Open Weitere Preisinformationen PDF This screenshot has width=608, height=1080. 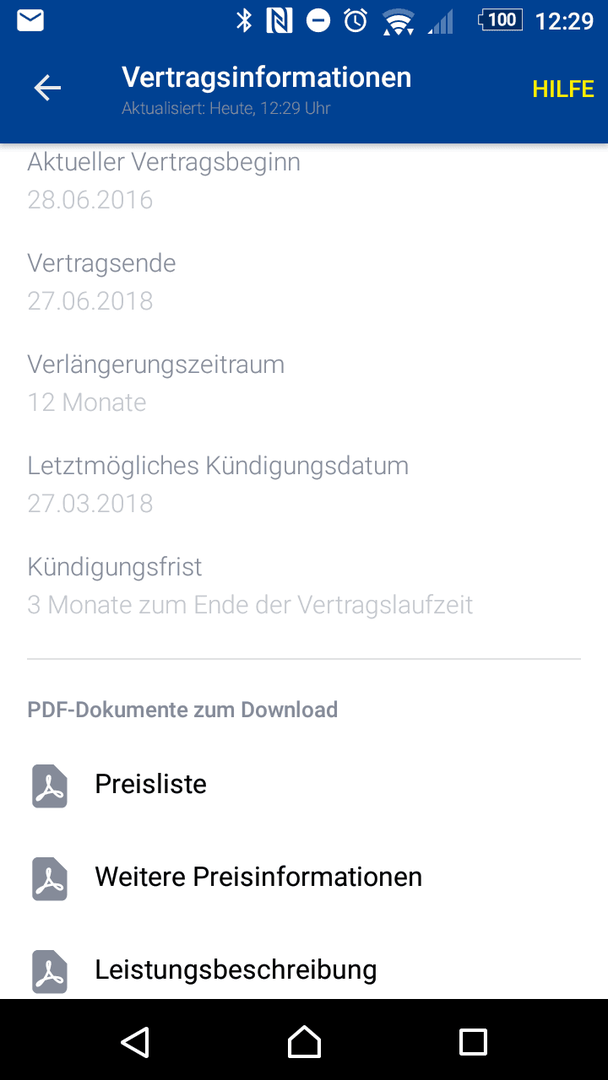pos(304,878)
